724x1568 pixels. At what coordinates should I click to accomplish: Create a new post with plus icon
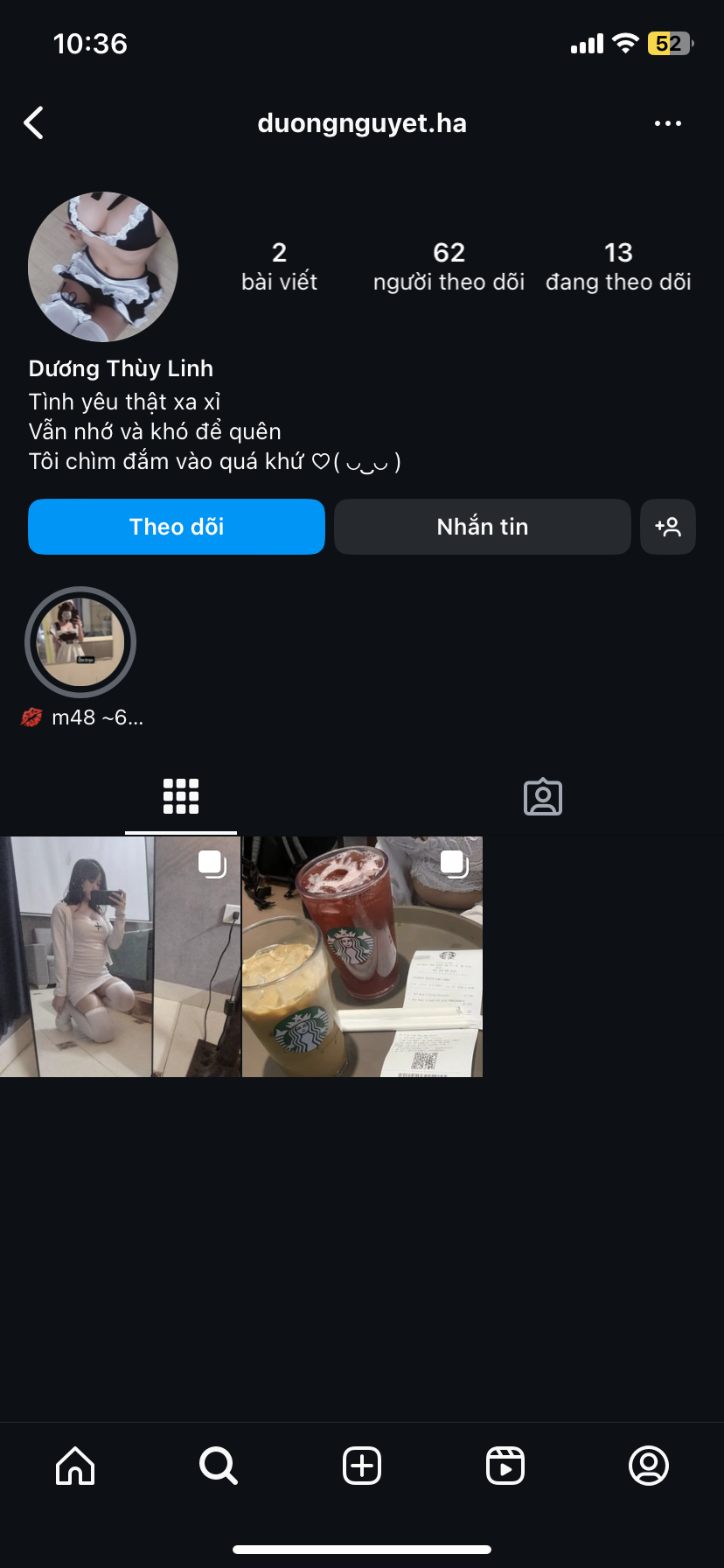click(x=362, y=1466)
